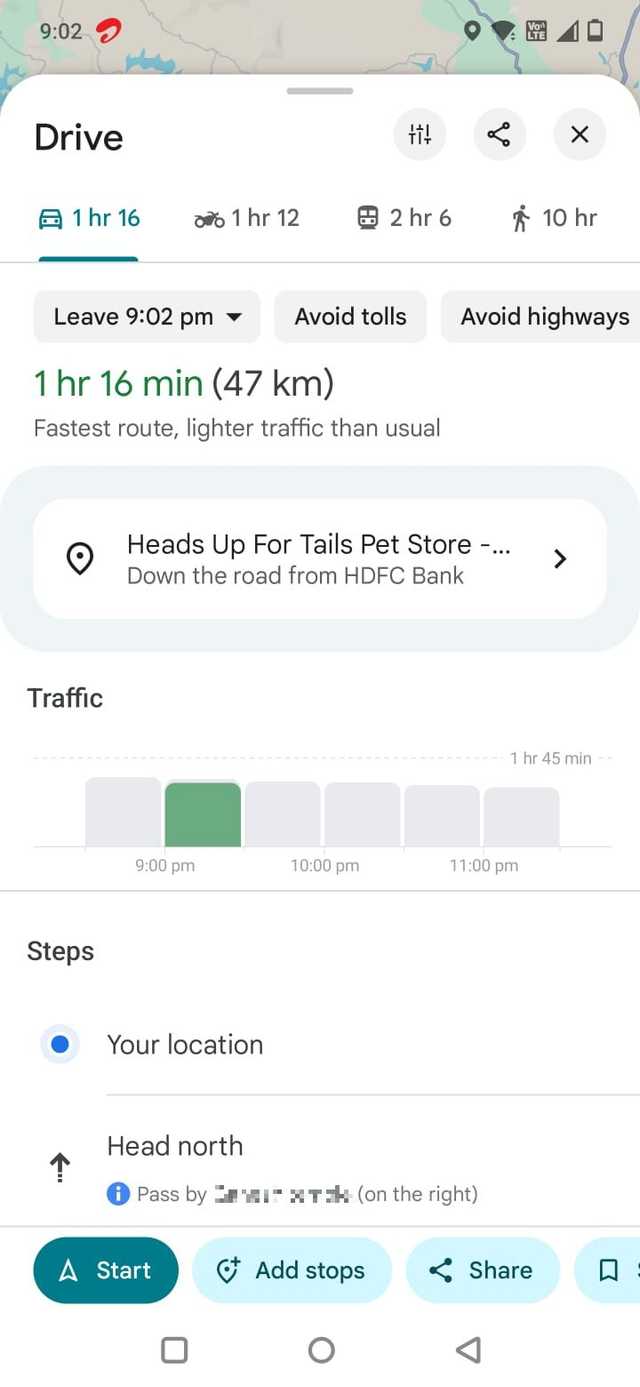Tap Add stops button

point(291,1270)
